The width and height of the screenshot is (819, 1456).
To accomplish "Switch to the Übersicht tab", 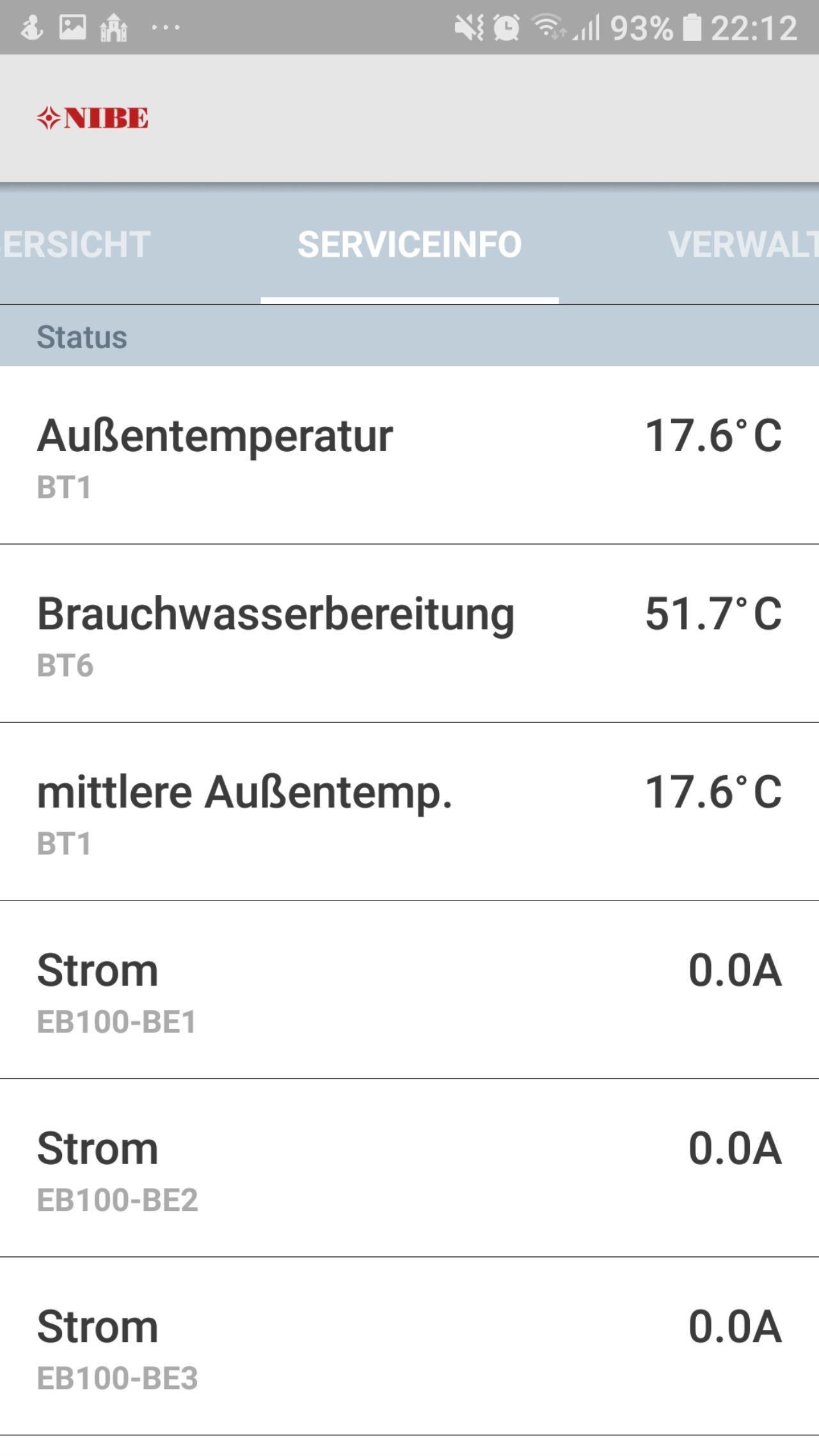I will [76, 244].
